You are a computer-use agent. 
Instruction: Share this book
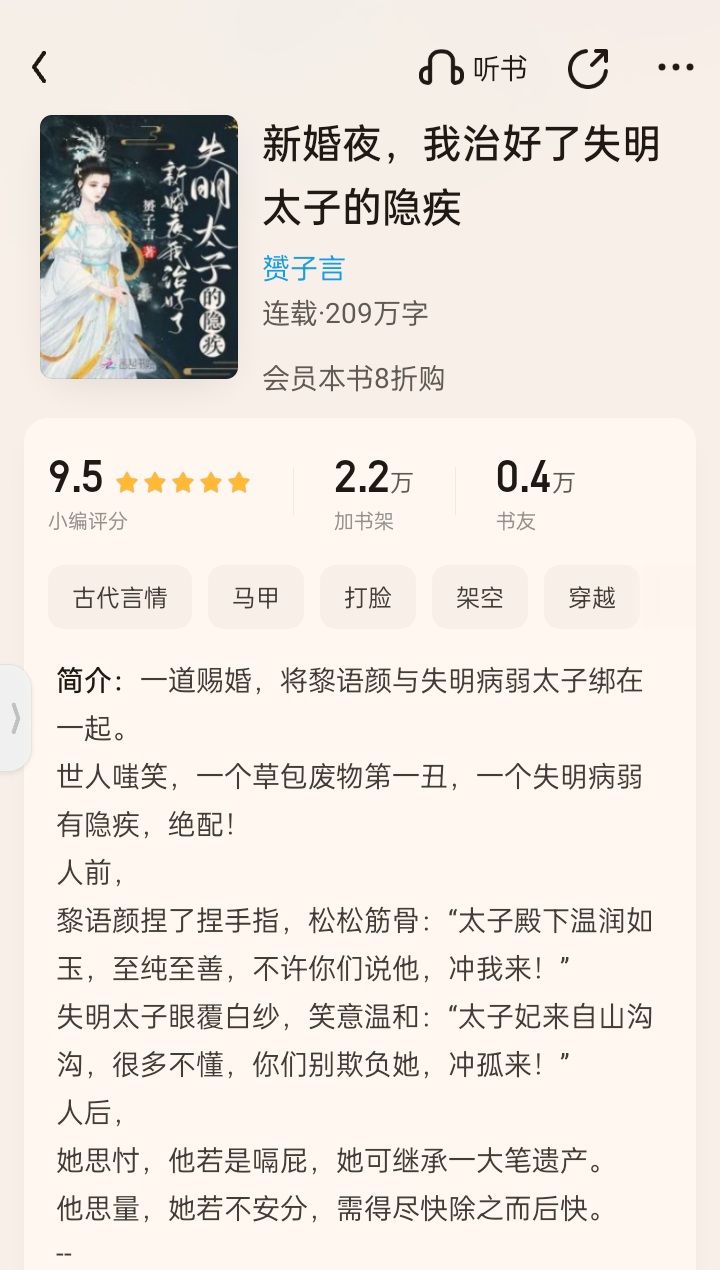[588, 68]
